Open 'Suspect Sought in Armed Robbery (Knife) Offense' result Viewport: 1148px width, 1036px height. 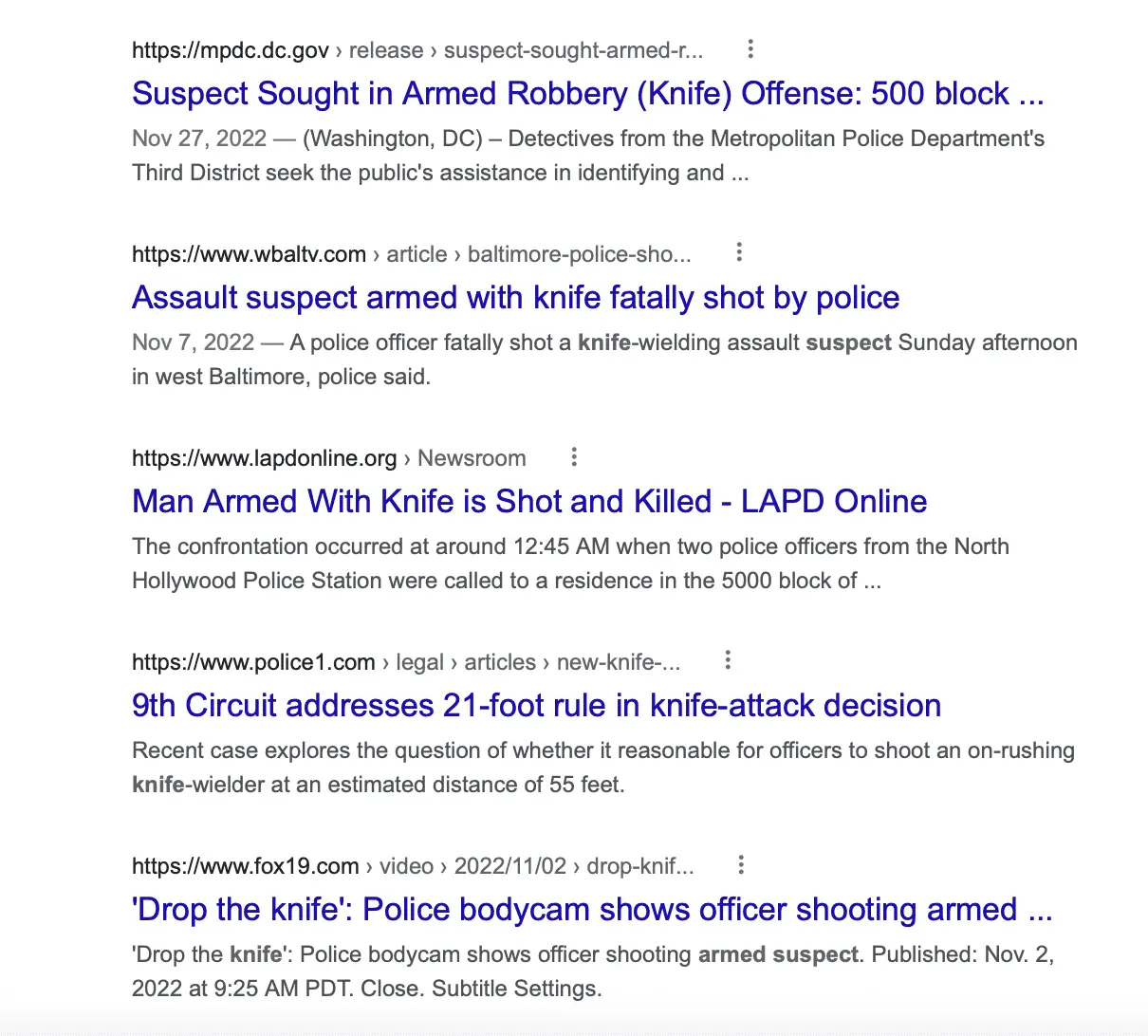587,94
